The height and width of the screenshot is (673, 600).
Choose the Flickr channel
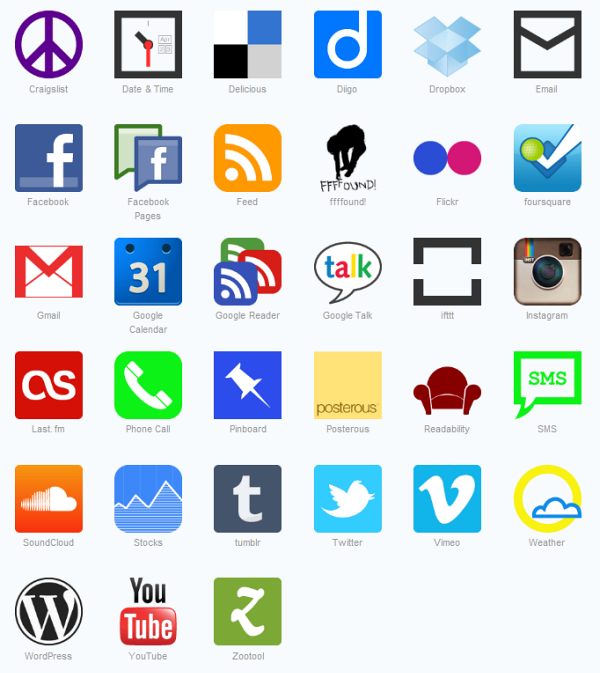tap(447, 158)
